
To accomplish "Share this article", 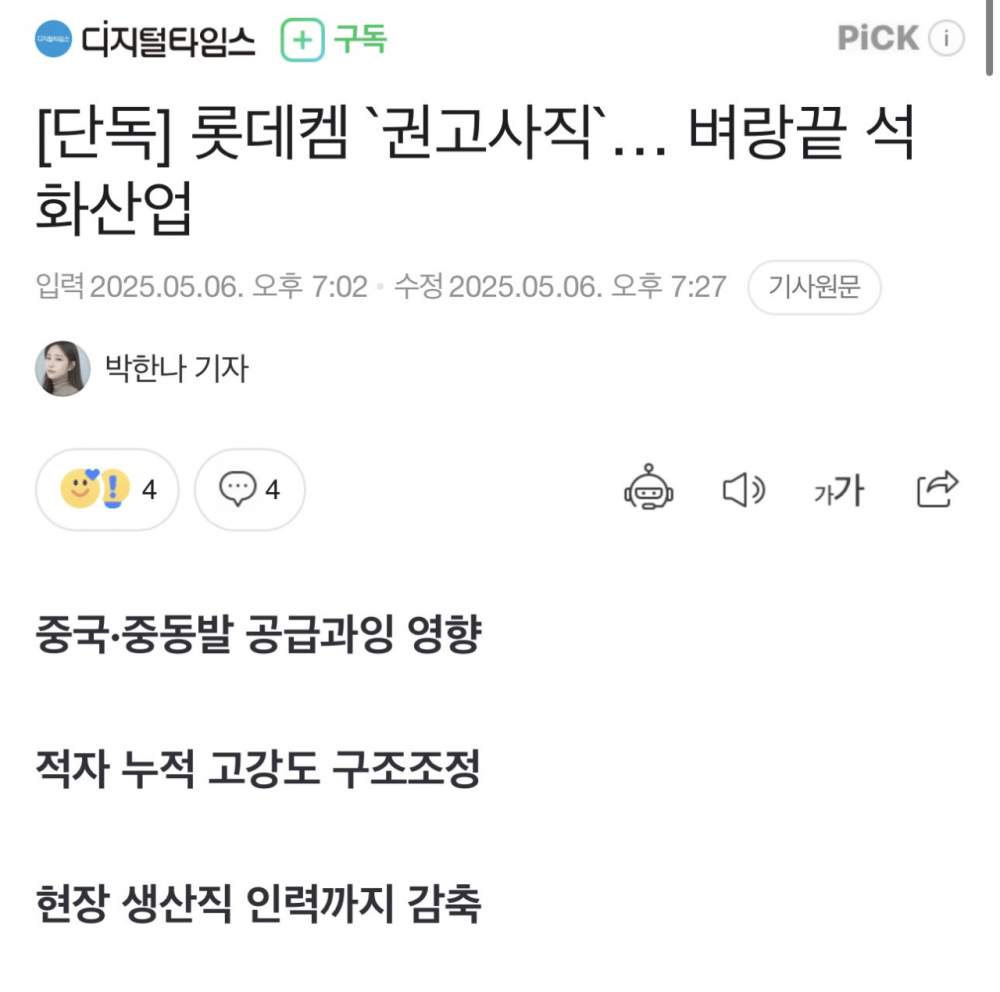I will (x=937, y=489).
